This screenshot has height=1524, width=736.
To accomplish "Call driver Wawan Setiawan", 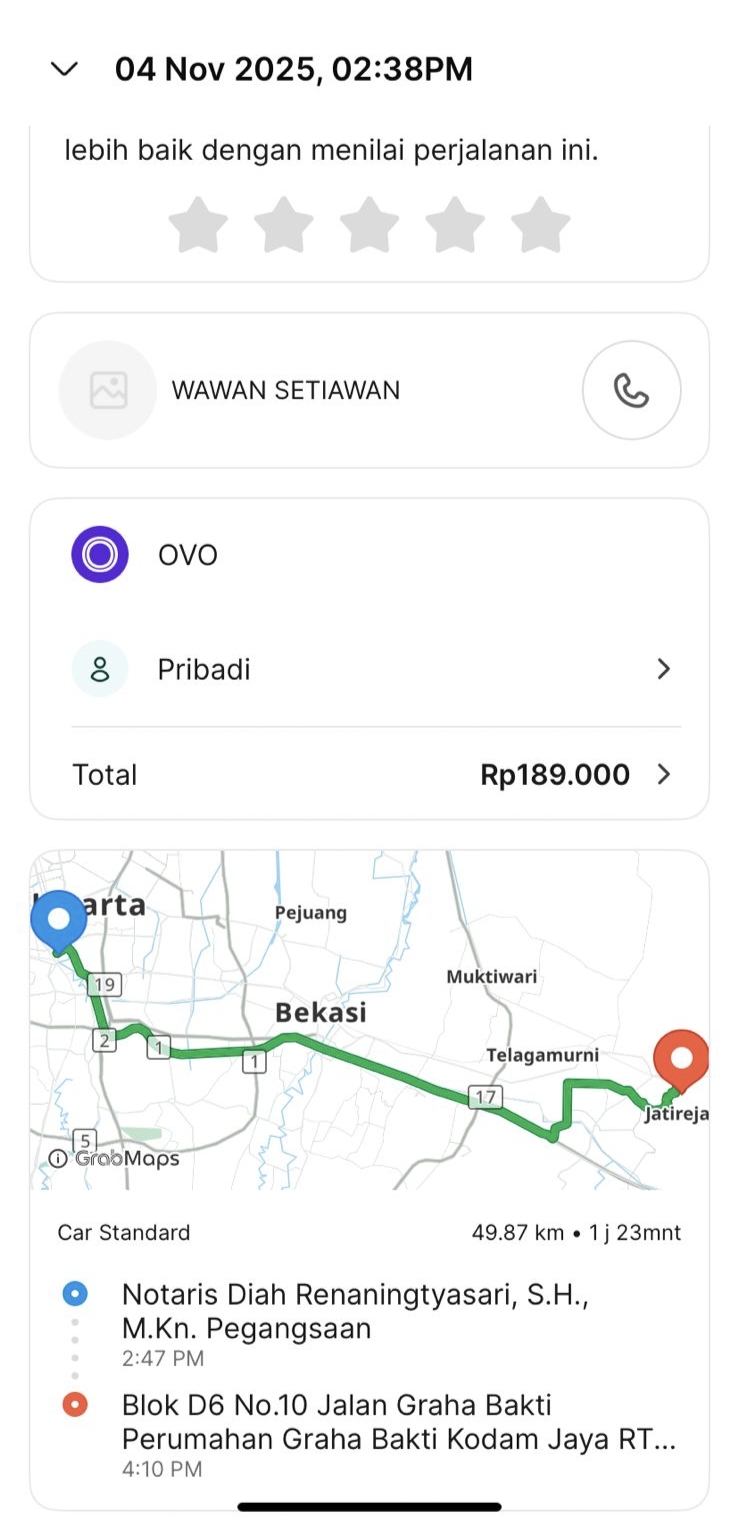I will tap(631, 390).
